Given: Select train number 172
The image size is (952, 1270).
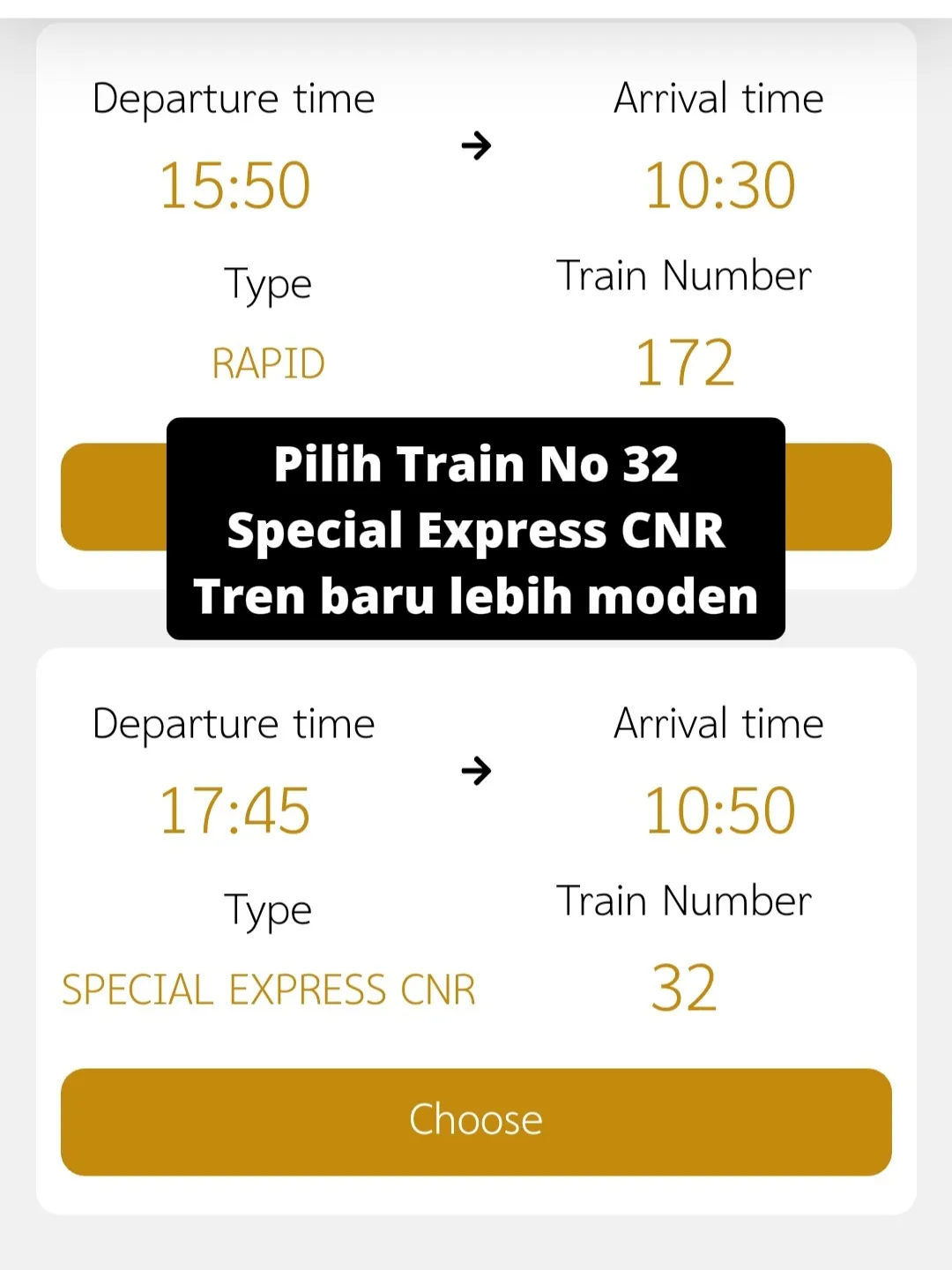Looking at the screenshot, I should [686, 359].
